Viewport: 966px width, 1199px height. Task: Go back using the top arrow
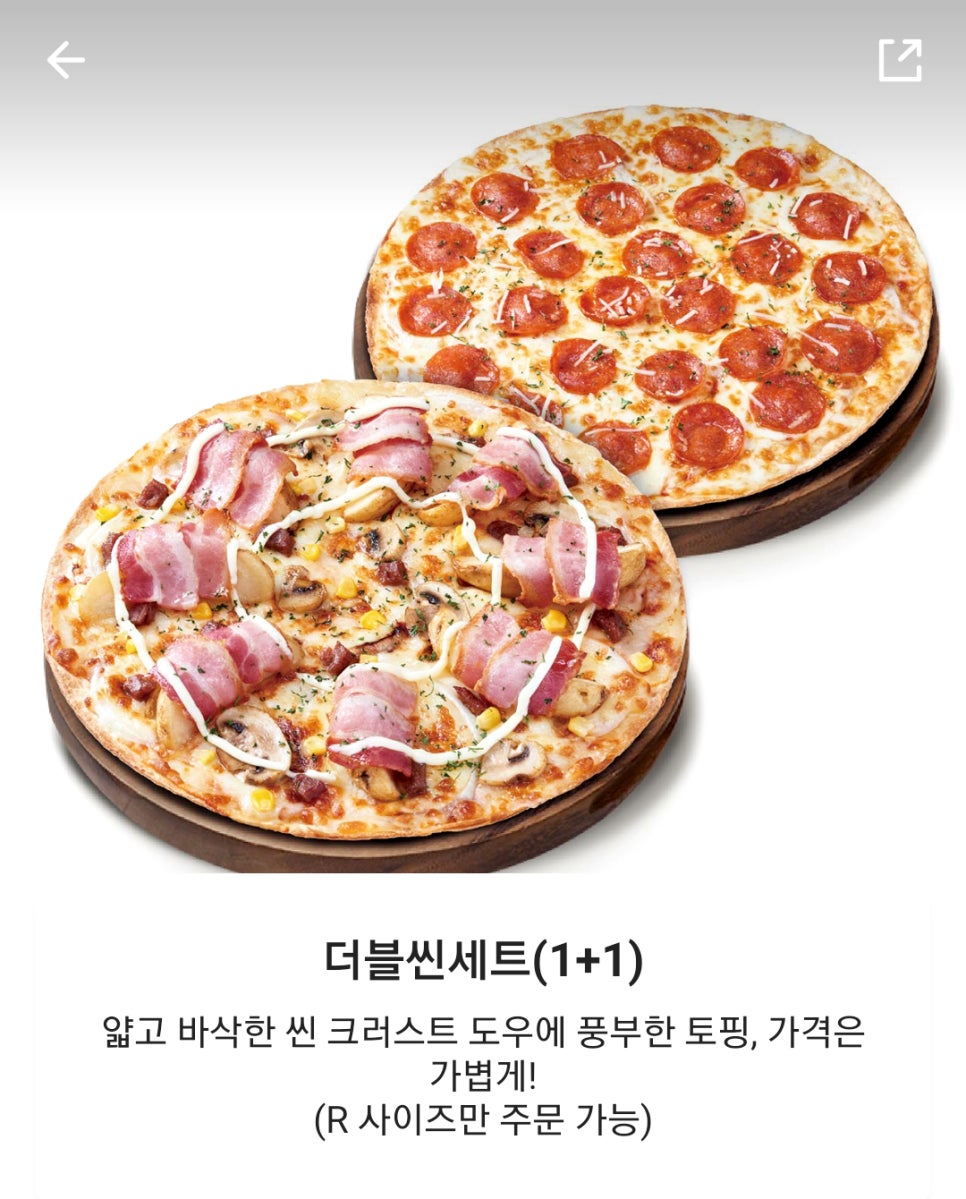tap(66, 61)
